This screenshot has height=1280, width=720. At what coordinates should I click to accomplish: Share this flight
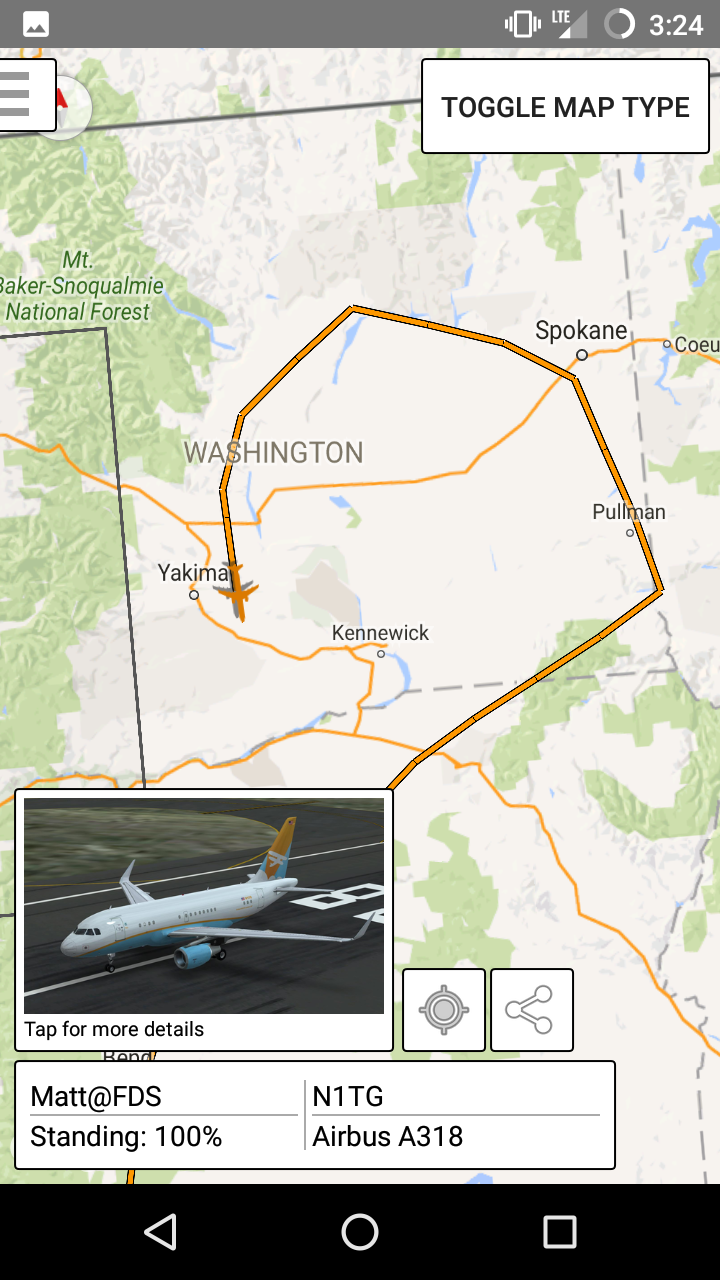[x=531, y=1010]
